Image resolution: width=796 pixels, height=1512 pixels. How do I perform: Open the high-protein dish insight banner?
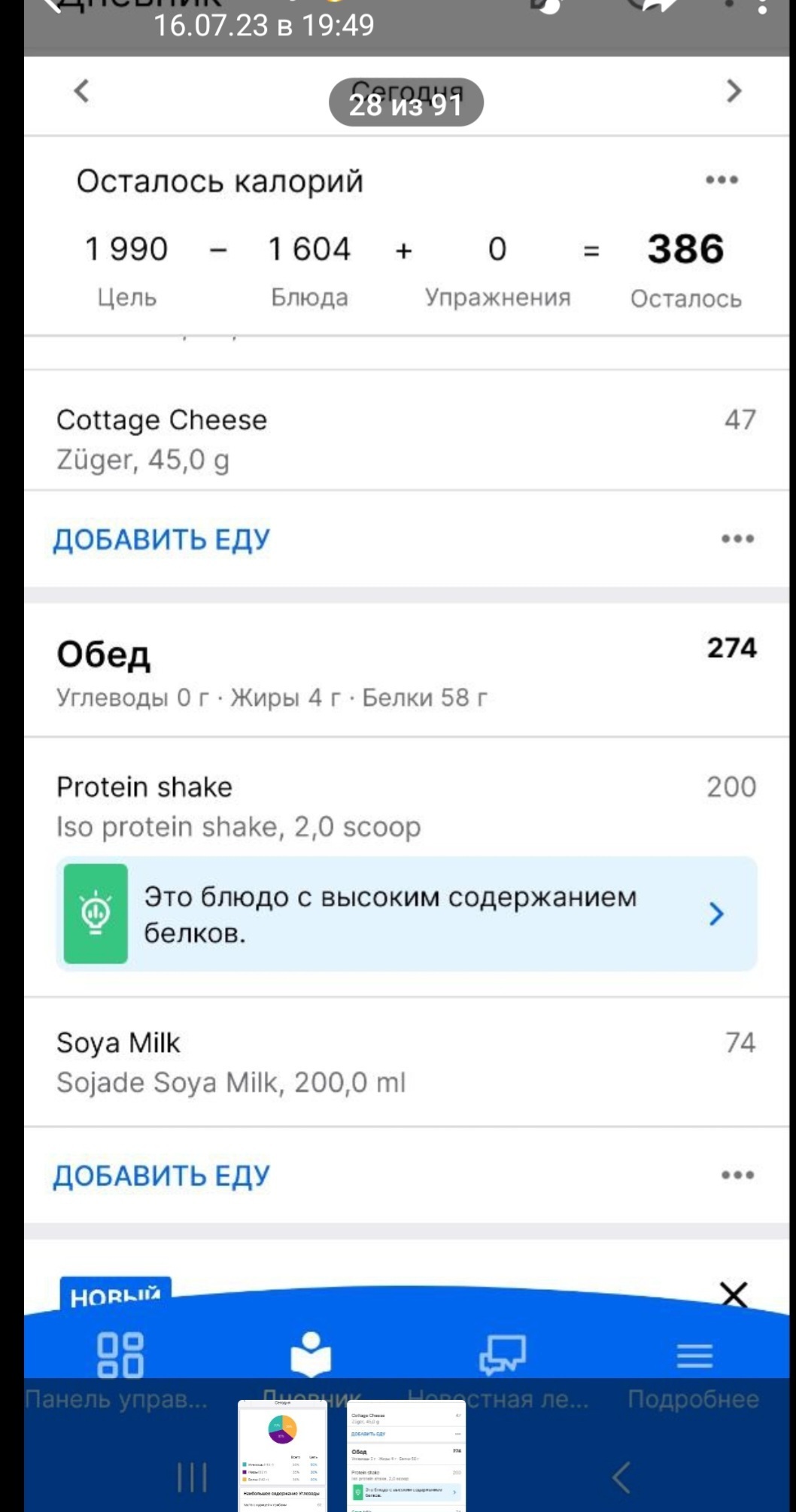[406, 914]
